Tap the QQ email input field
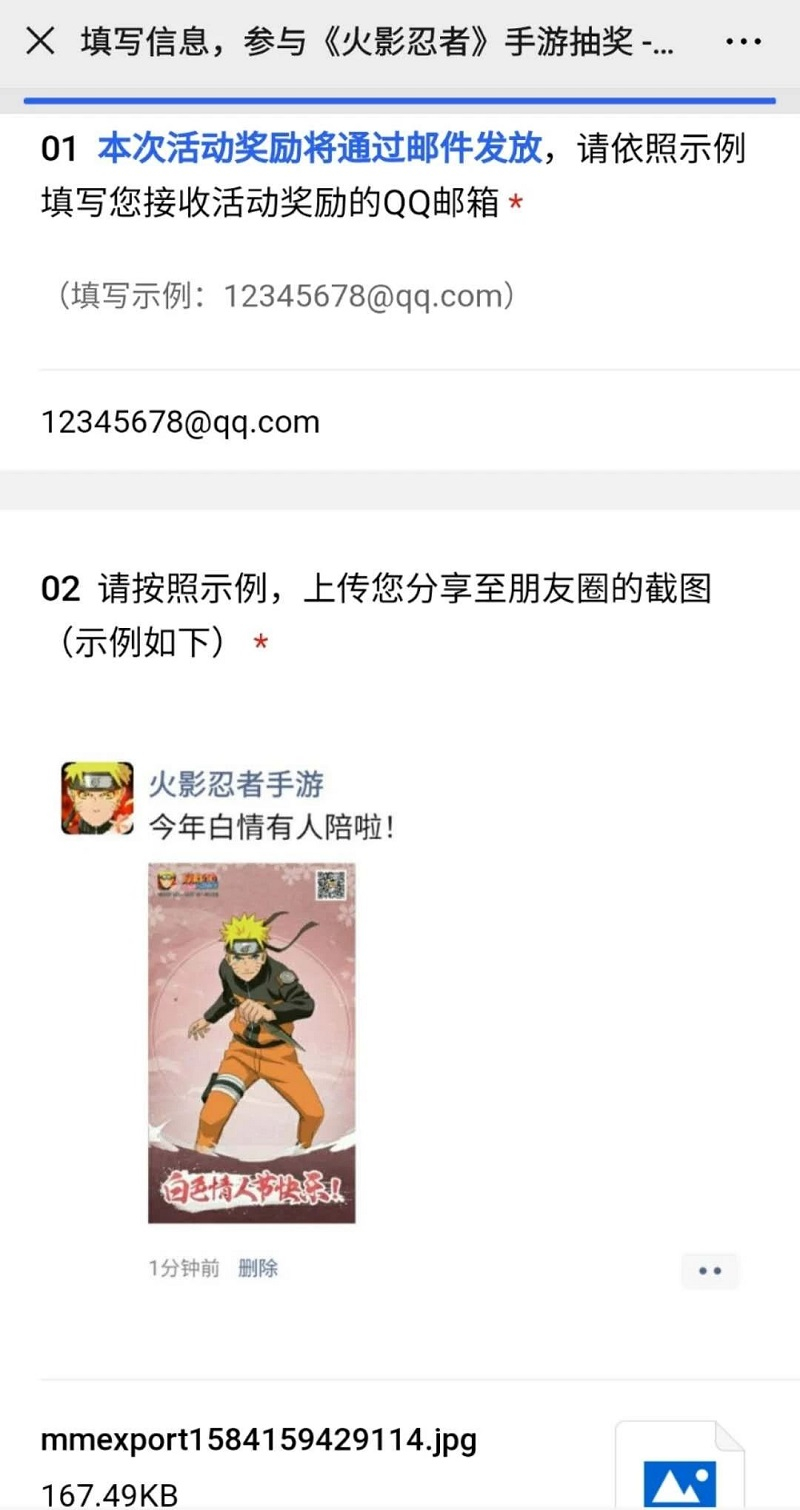Viewport: 800px width, 1510px height. coord(400,422)
